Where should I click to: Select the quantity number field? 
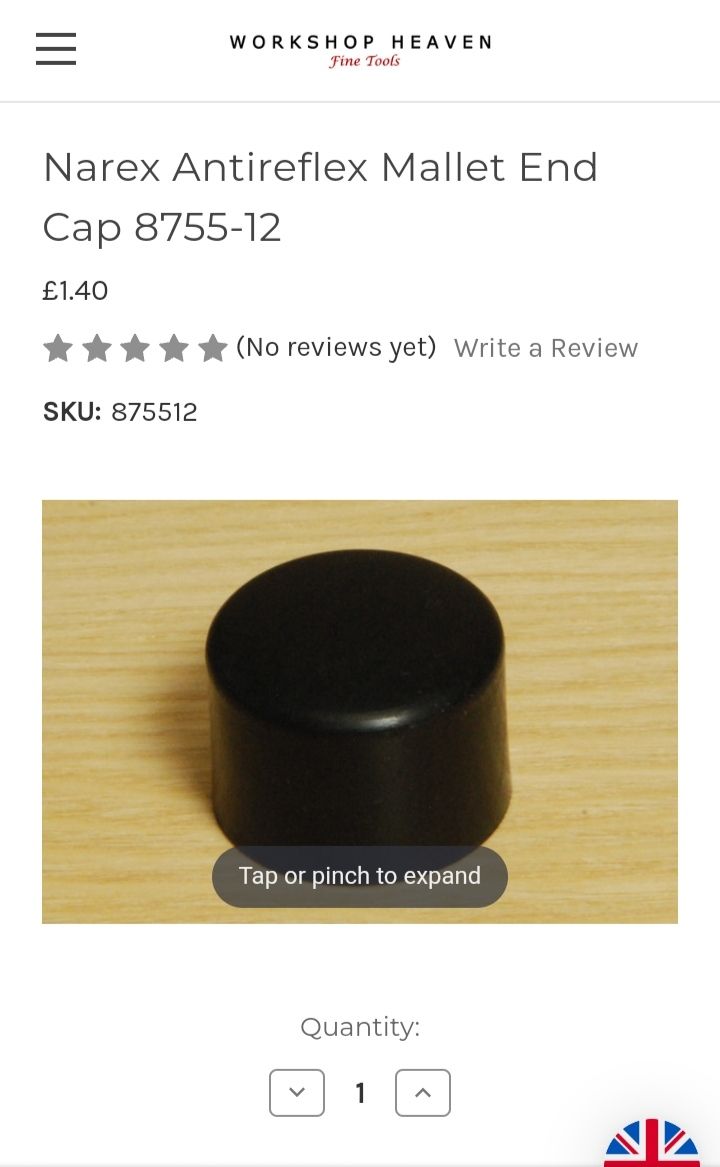(x=360, y=1093)
